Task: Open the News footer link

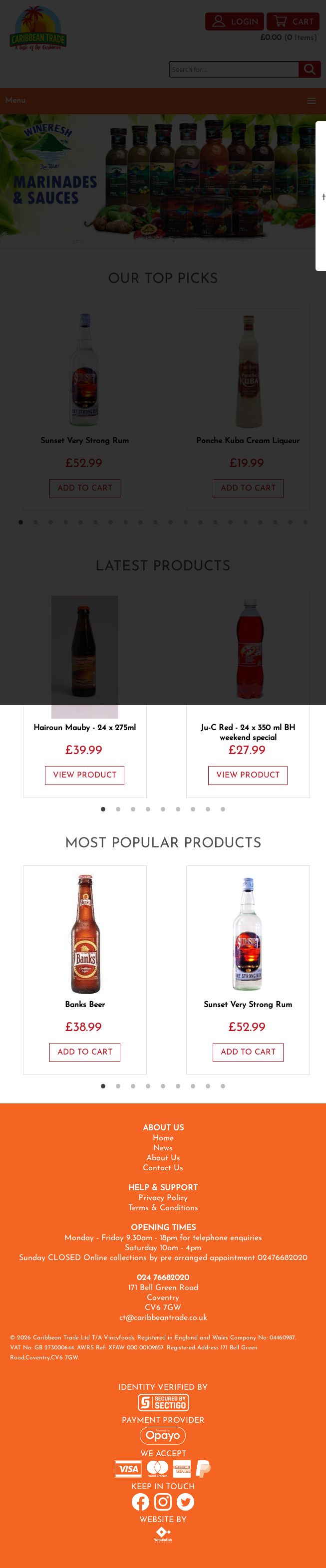Action: [x=163, y=1148]
